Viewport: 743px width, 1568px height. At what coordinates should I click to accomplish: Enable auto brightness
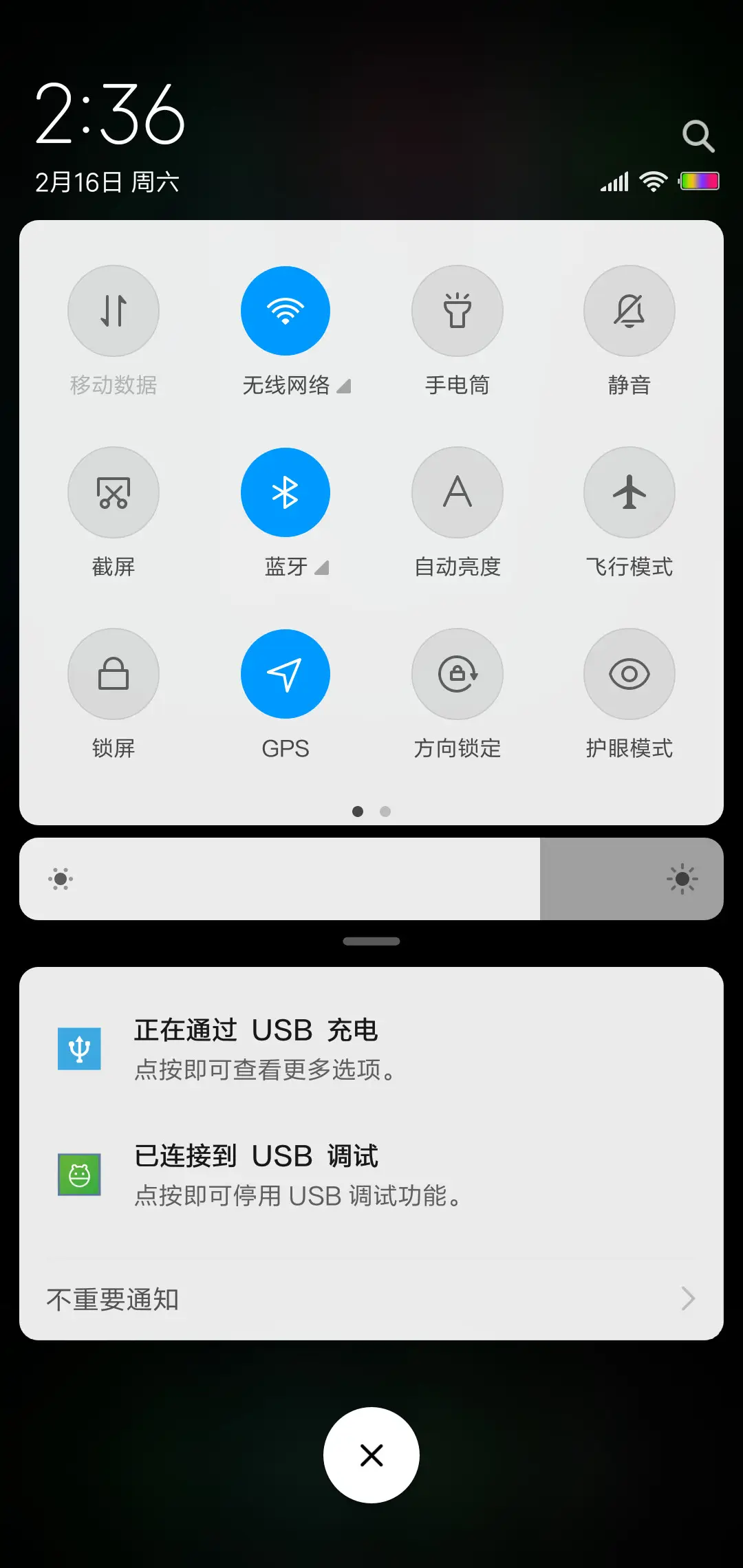tap(457, 492)
